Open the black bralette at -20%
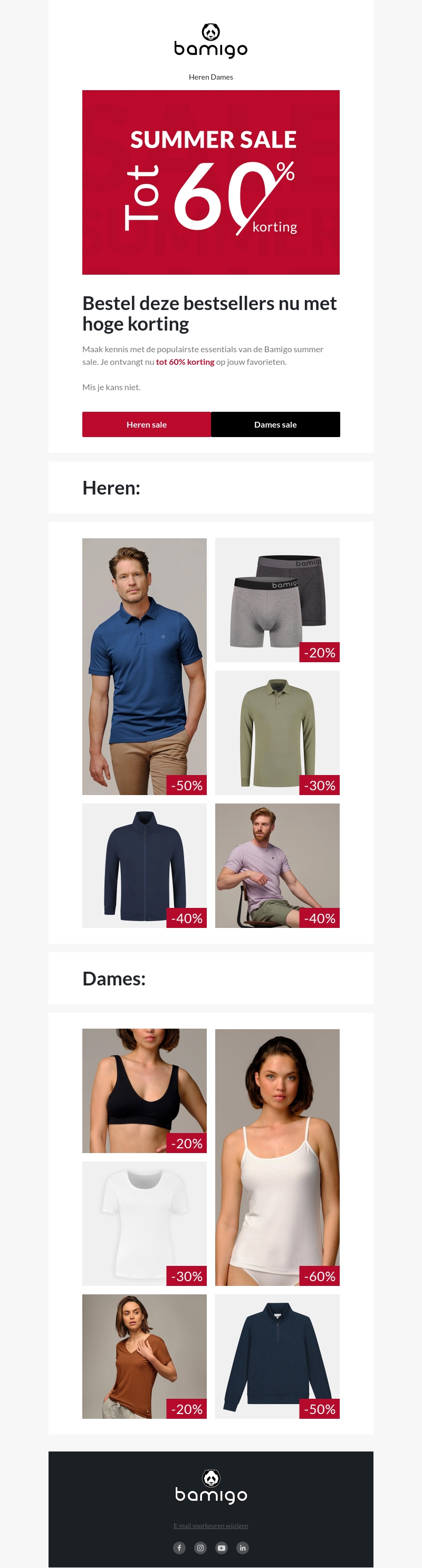The height and width of the screenshot is (1568, 422). tap(145, 1090)
